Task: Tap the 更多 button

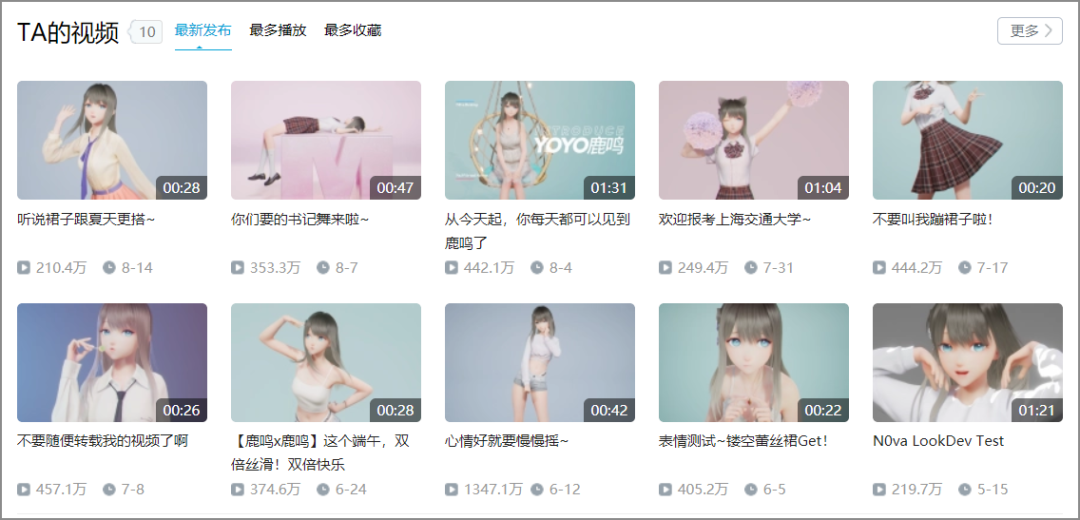Action: click(x=1029, y=31)
